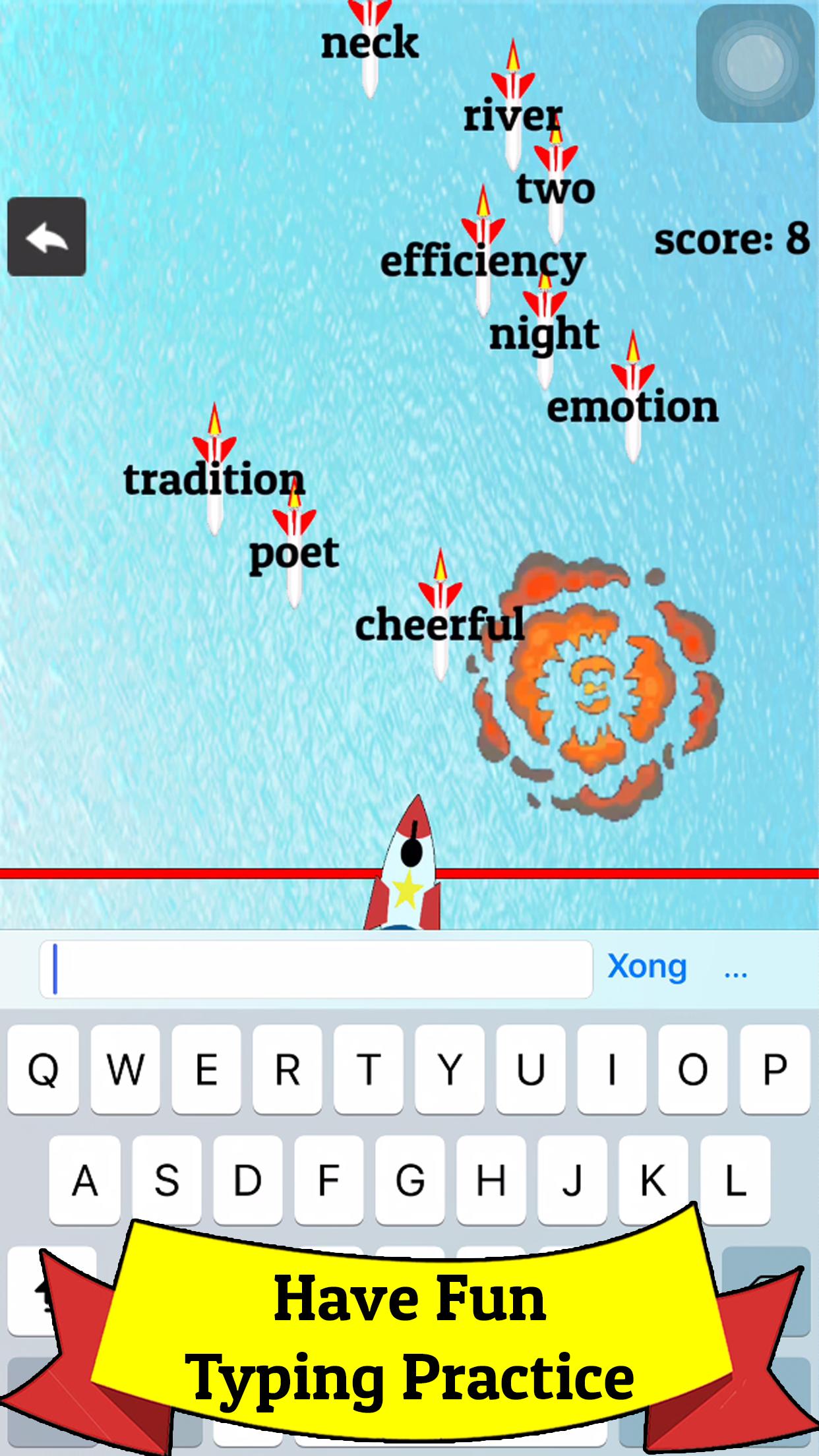Tap the L key

click(735, 1180)
